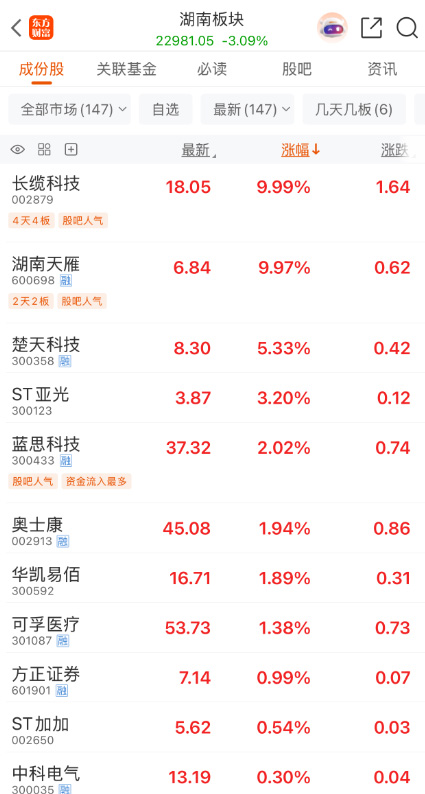Open the robot assistant avatar
Screen dimensions: 425x794
point(332,27)
